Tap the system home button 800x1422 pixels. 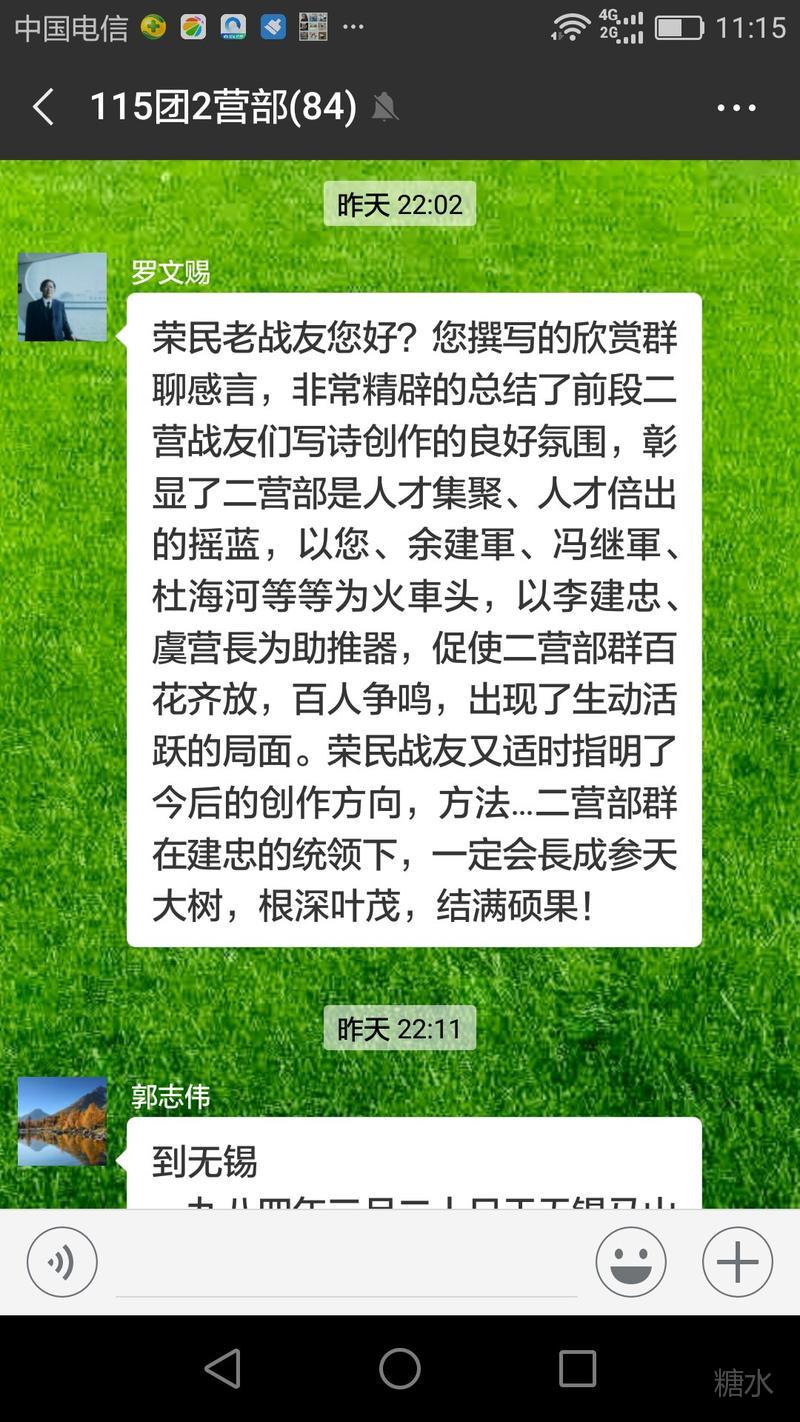(x=400, y=1368)
